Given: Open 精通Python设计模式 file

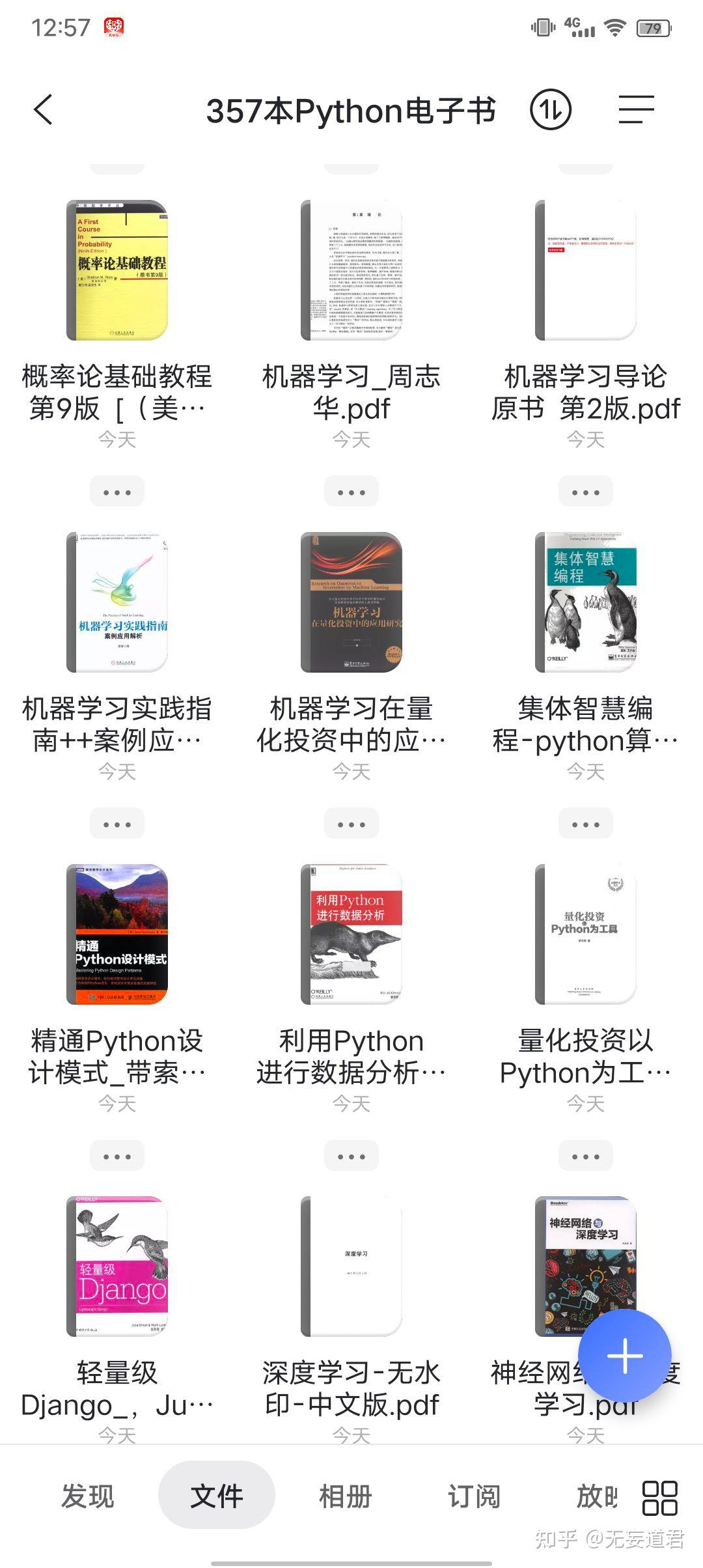Looking at the screenshot, I should click(117, 934).
